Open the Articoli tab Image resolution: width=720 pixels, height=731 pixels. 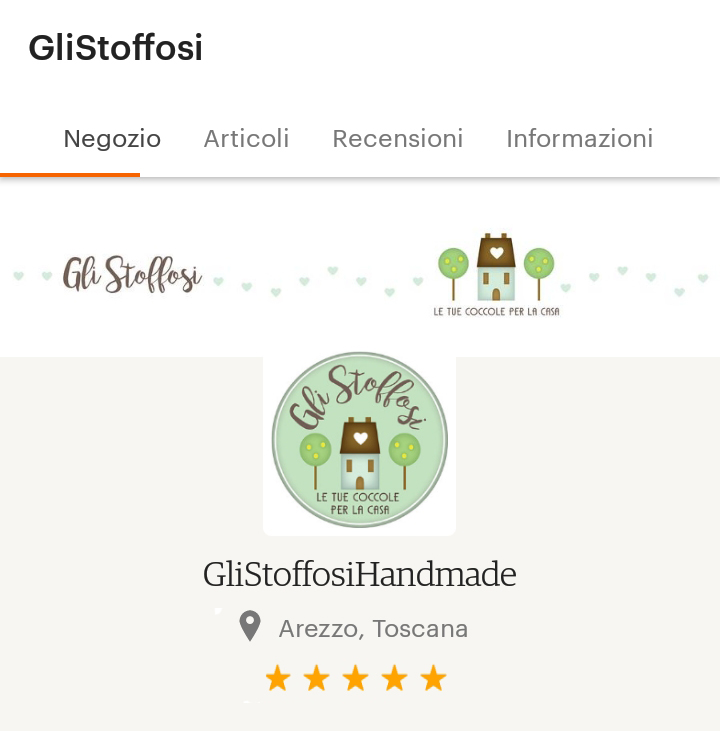point(246,139)
